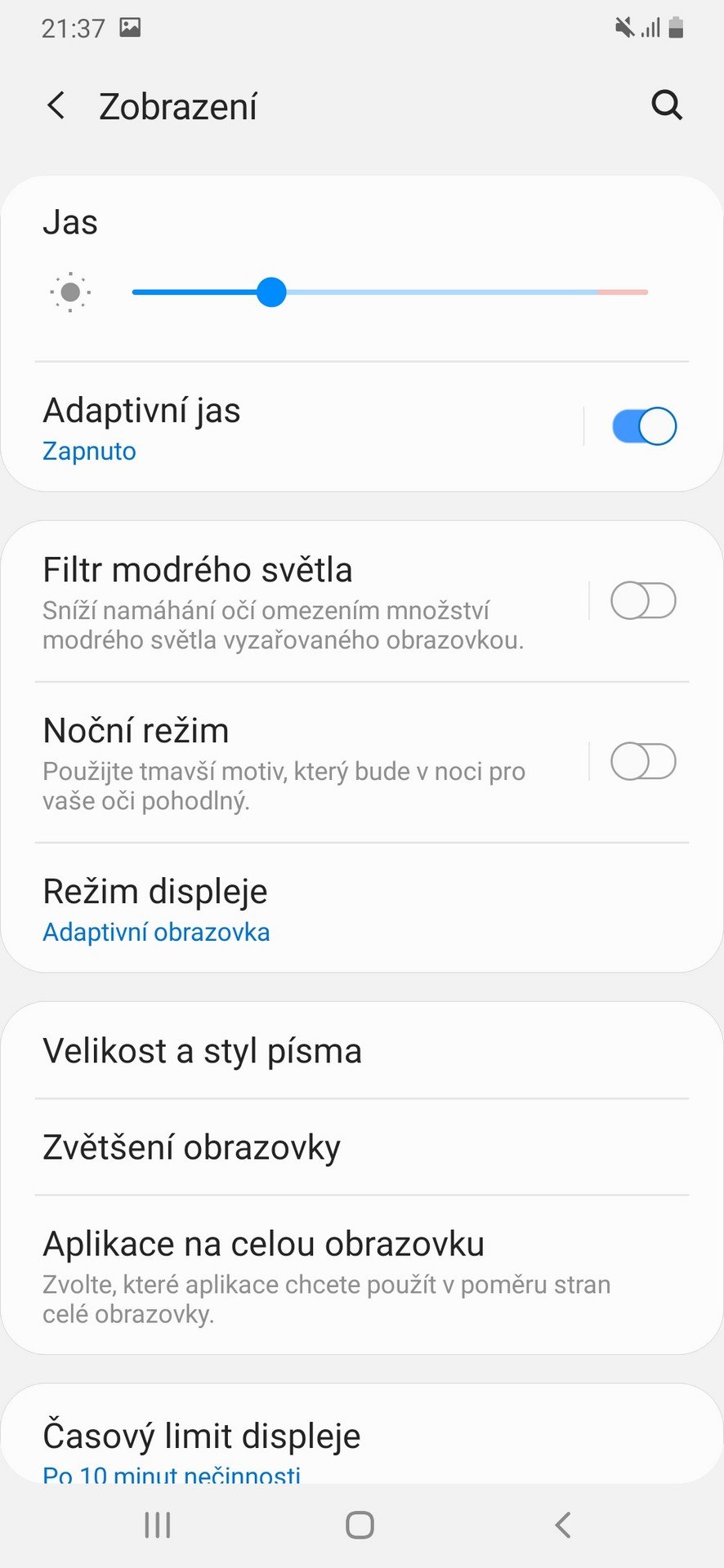Toggle the Noční režim switch on

click(644, 762)
